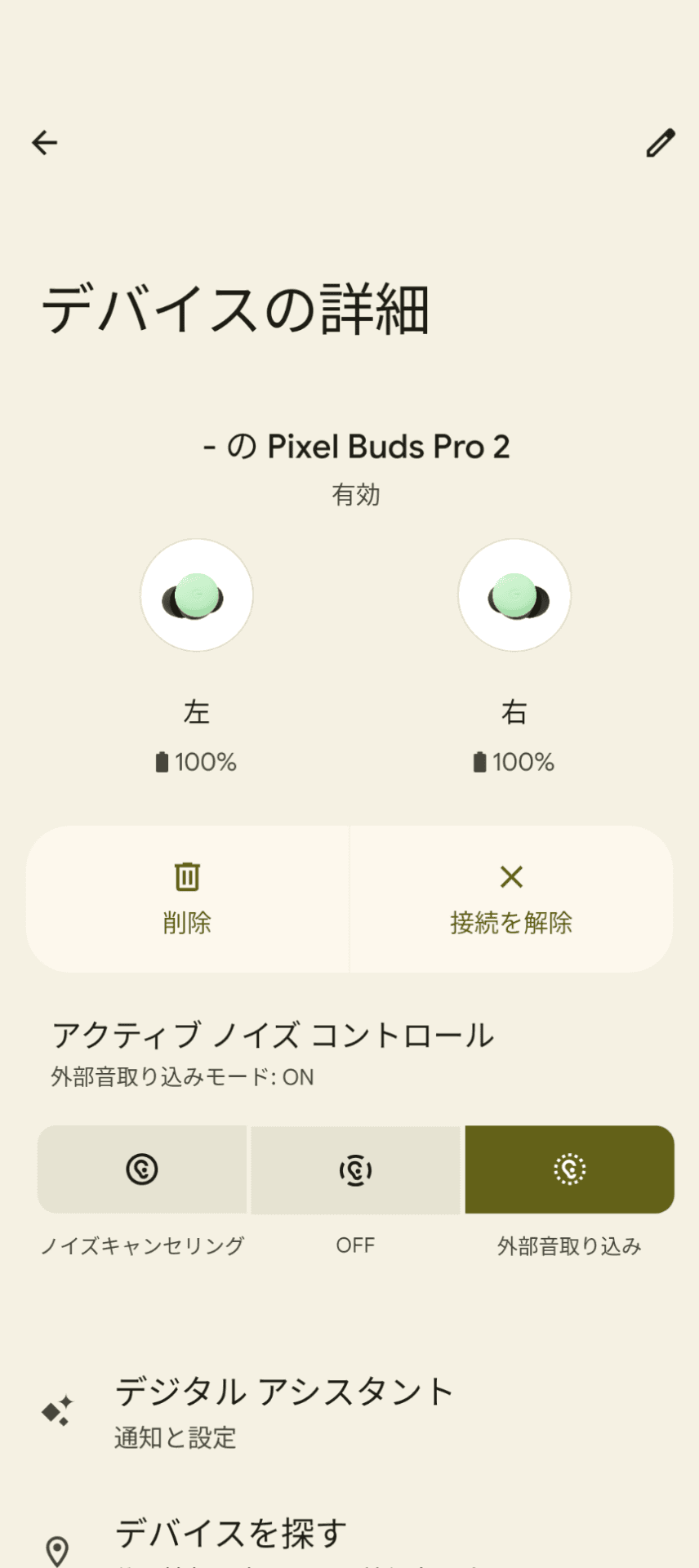
Task: Tap the trash icon above 削除
Action: pos(187,876)
